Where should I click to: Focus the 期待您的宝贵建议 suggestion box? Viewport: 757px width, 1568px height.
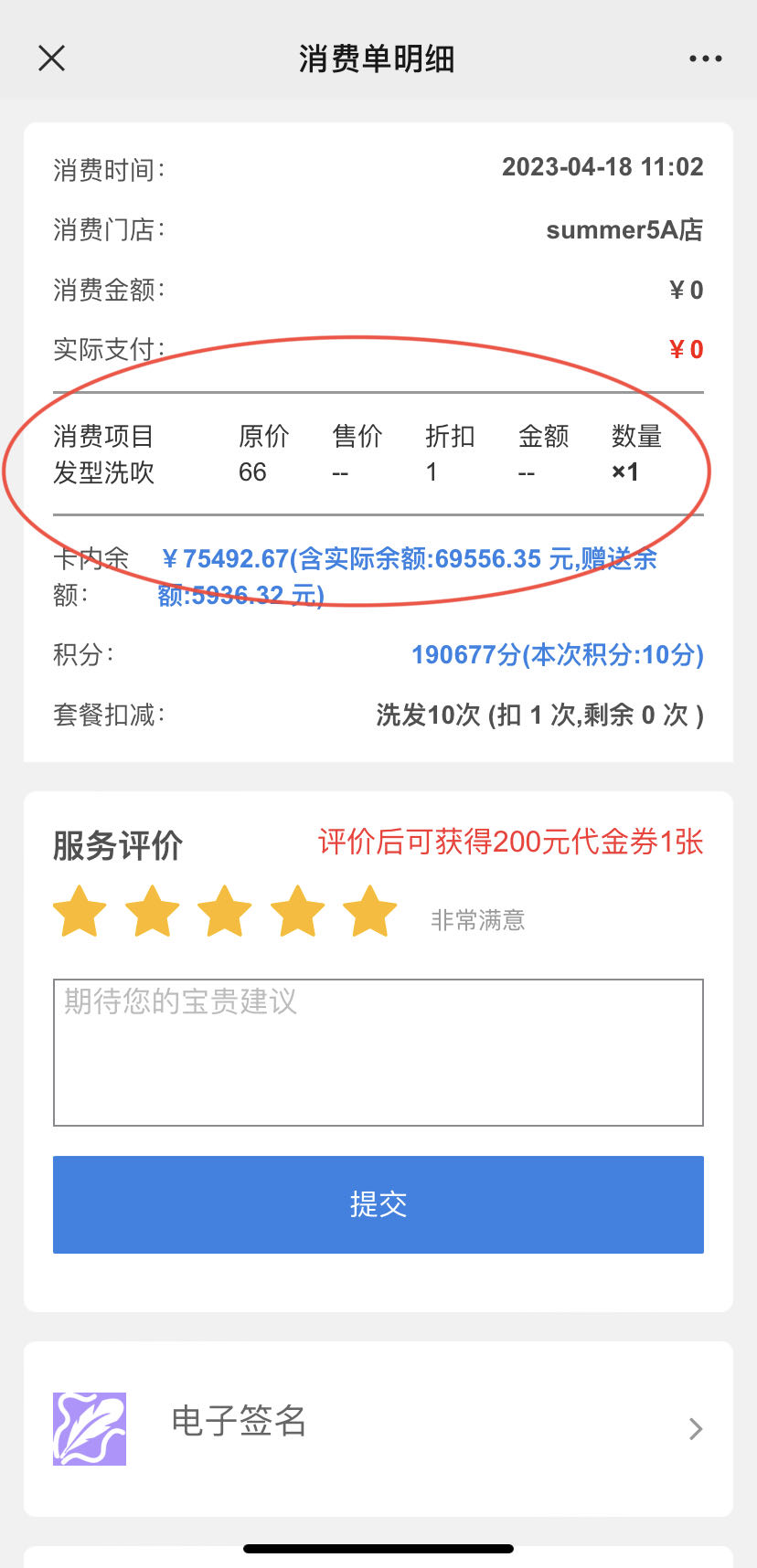point(378,1052)
